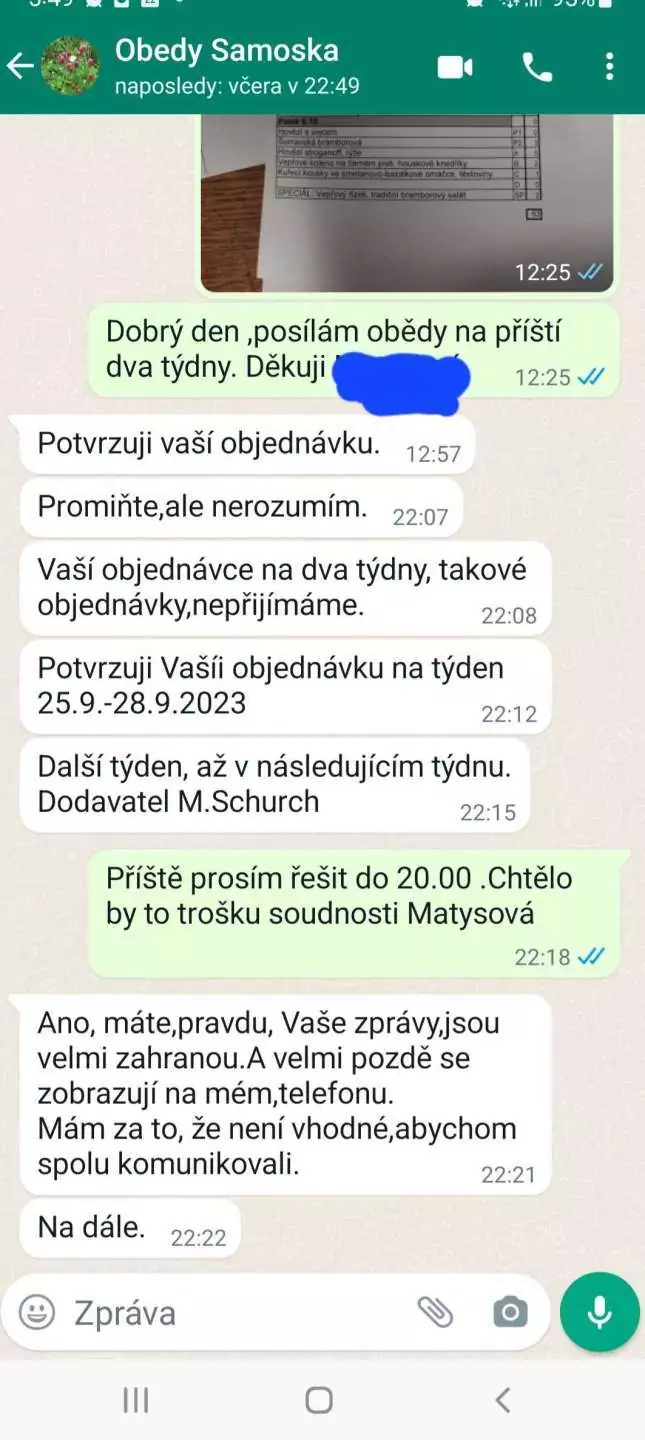Open the camera from the message bar

pos(510,1312)
